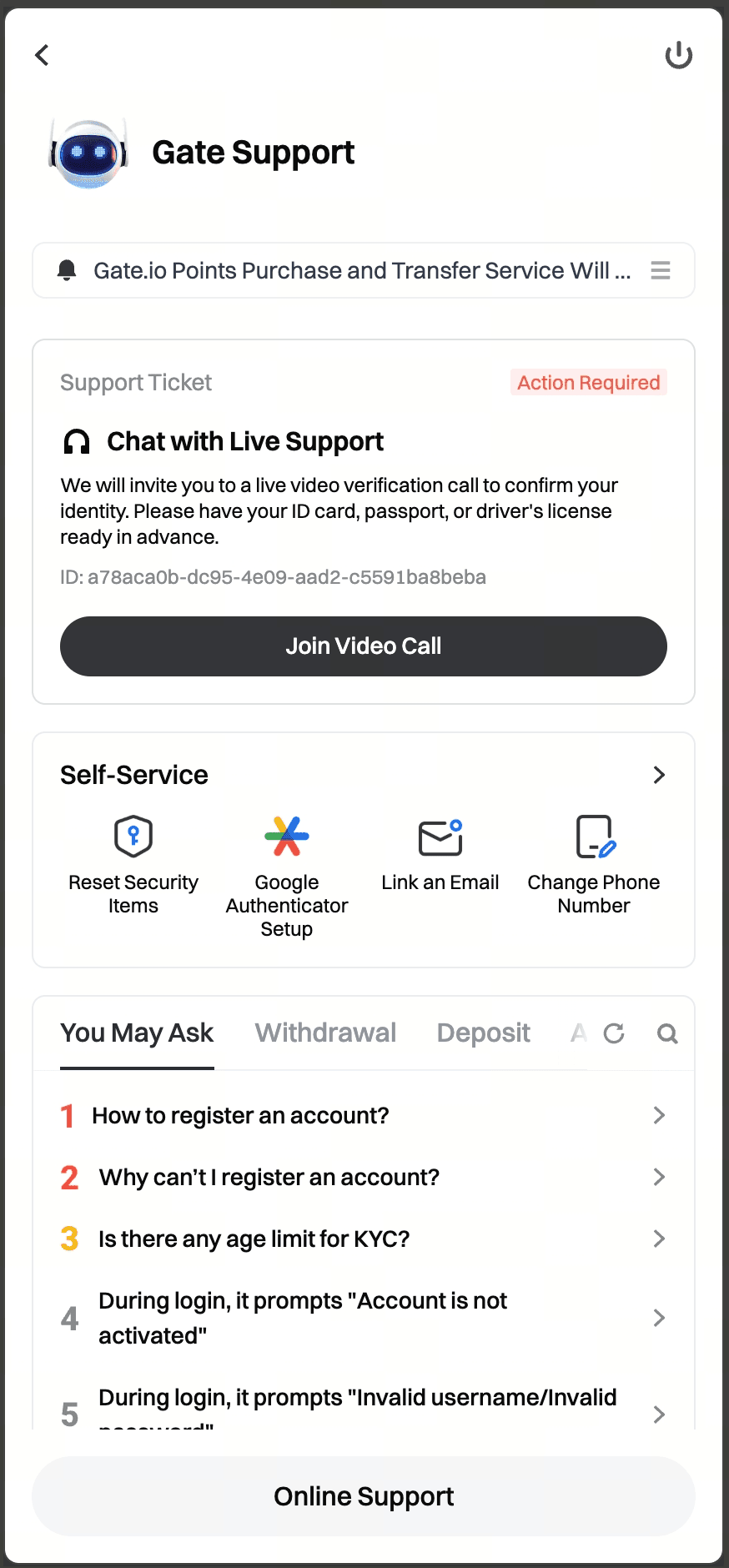The image size is (729, 1568).
Task: Search the FAQ with magnifier icon
Action: (667, 1033)
